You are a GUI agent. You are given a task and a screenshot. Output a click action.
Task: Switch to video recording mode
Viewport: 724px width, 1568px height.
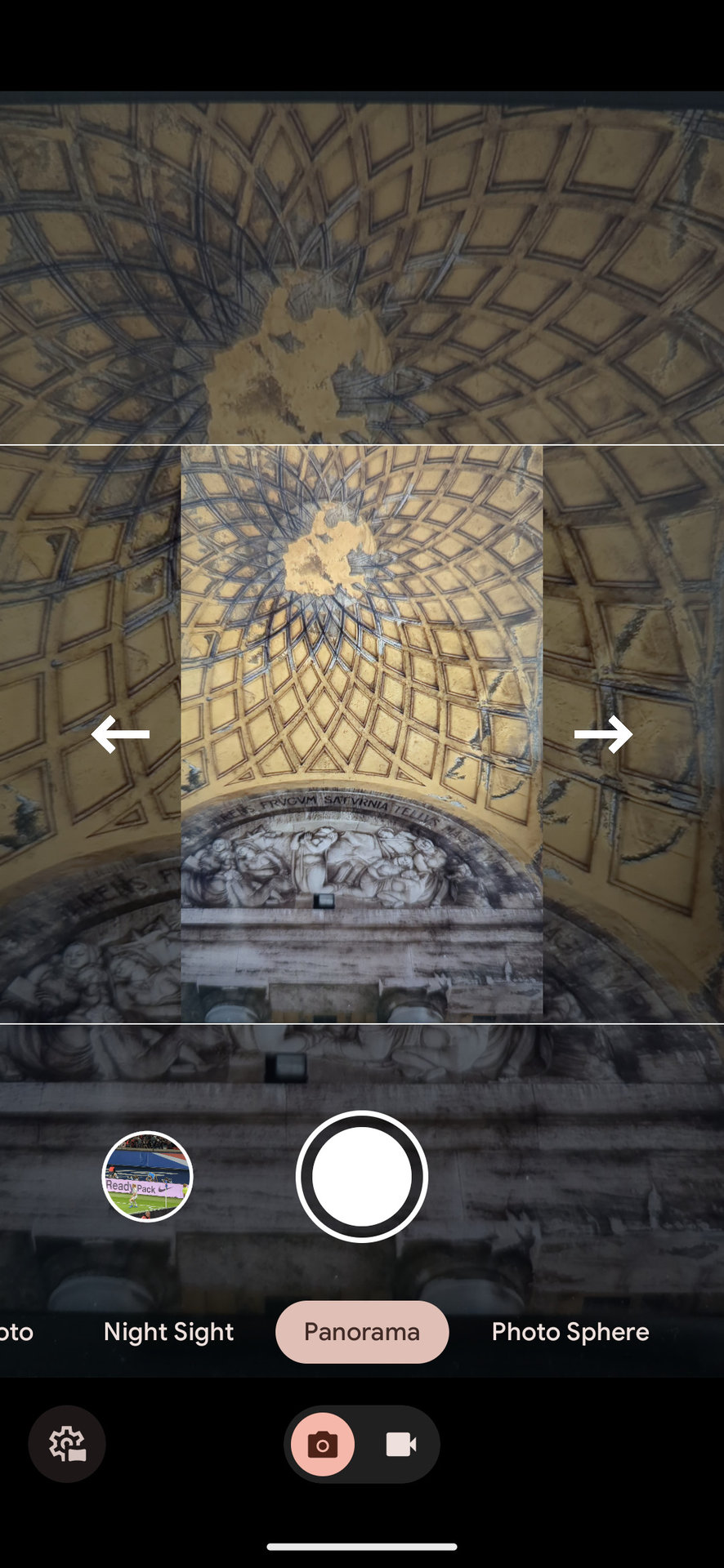(x=400, y=1444)
